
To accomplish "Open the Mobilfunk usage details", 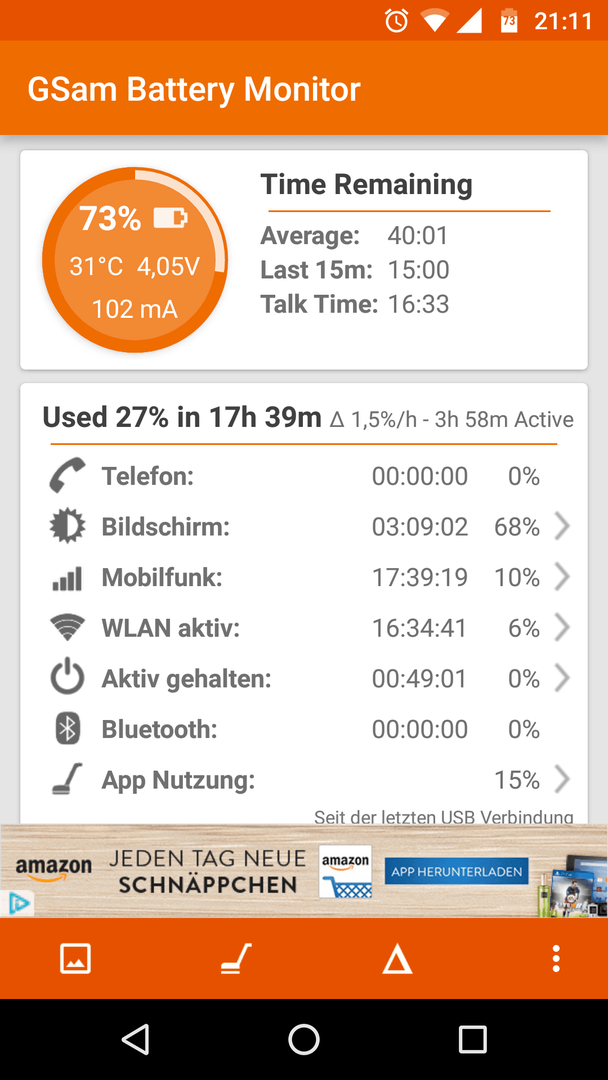I will click(x=304, y=577).
